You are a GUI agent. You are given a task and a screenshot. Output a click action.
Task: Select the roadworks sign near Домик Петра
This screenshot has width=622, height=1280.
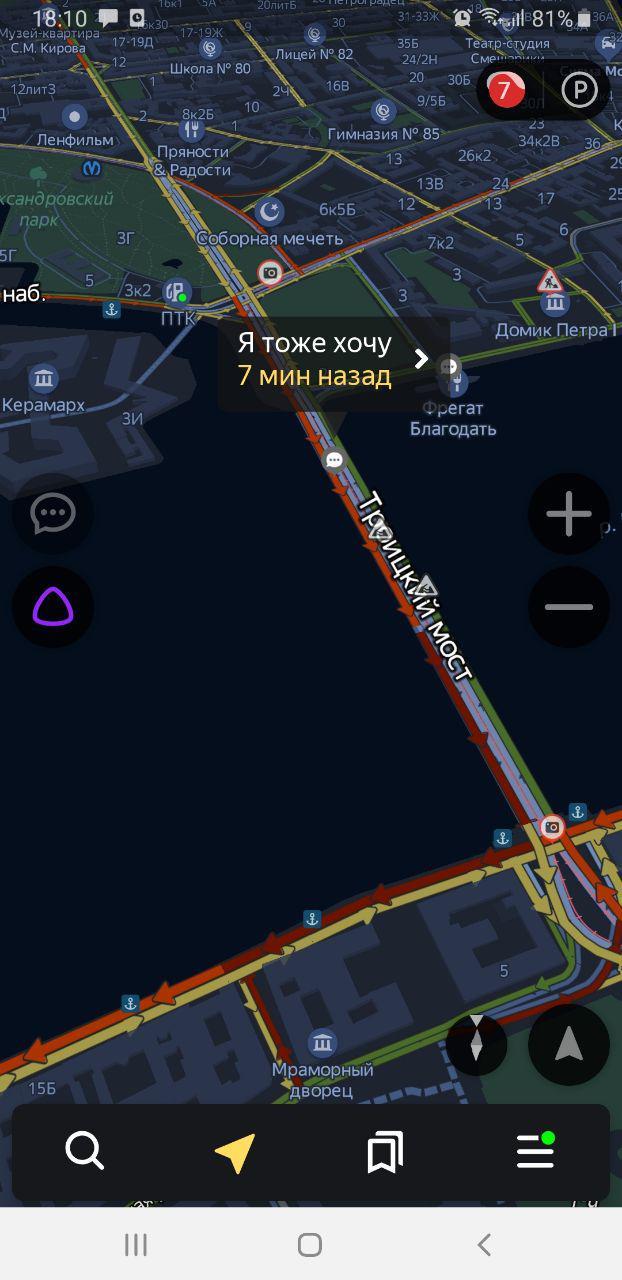coord(549,280)
